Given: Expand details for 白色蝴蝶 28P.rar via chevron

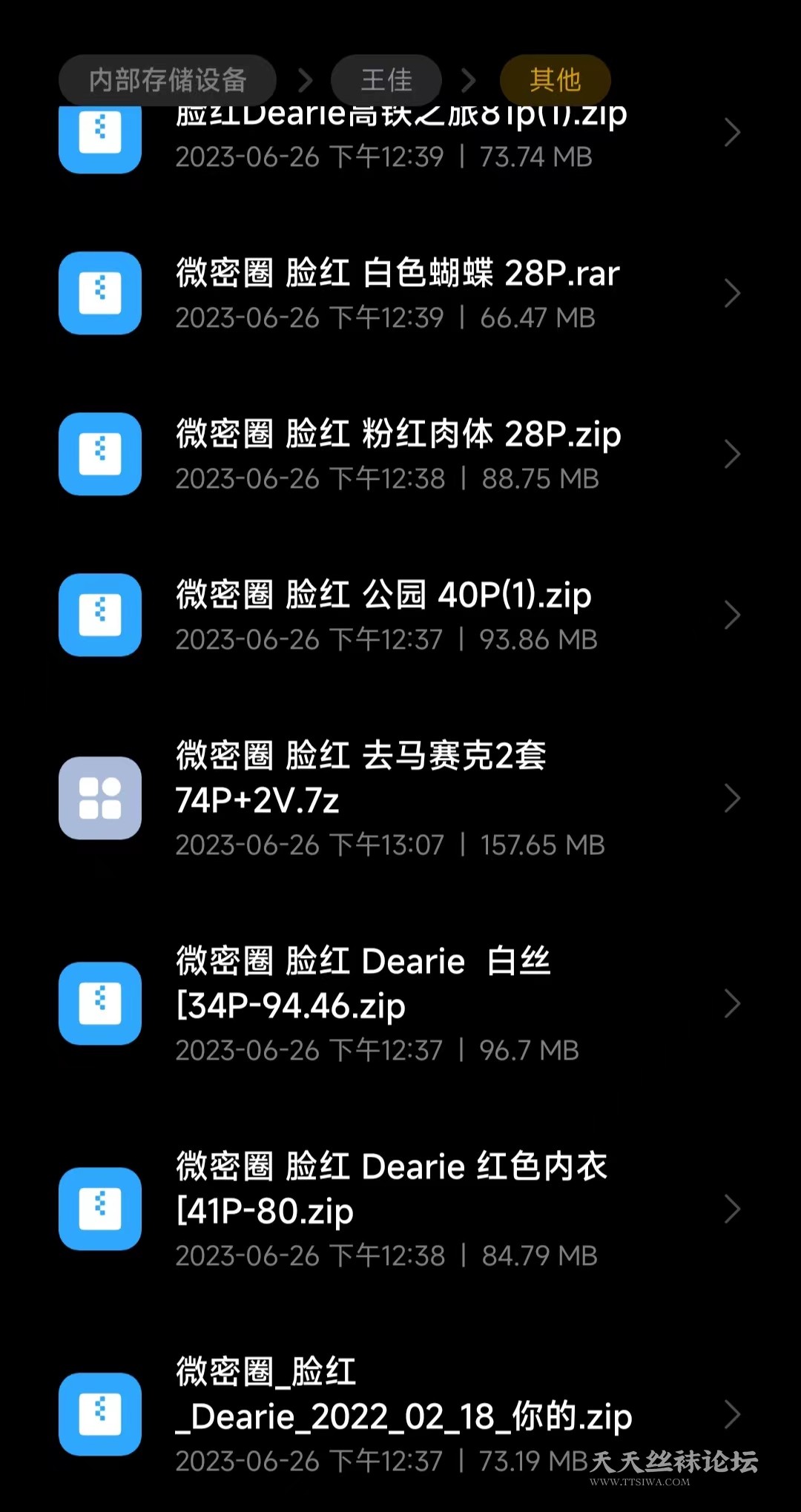Looking at the screenshot, I should tap(732, 293).
